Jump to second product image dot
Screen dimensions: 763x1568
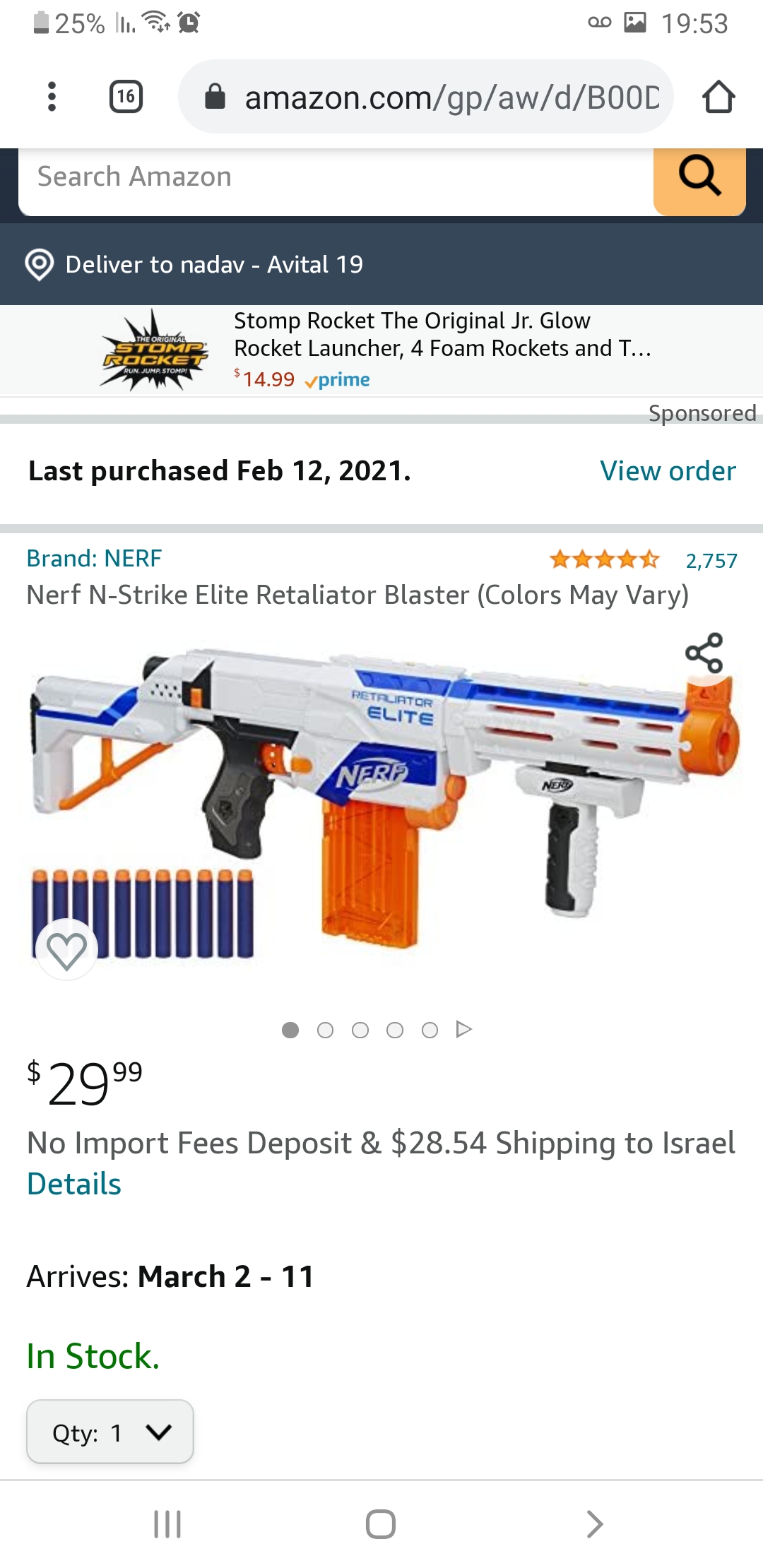325,1031
